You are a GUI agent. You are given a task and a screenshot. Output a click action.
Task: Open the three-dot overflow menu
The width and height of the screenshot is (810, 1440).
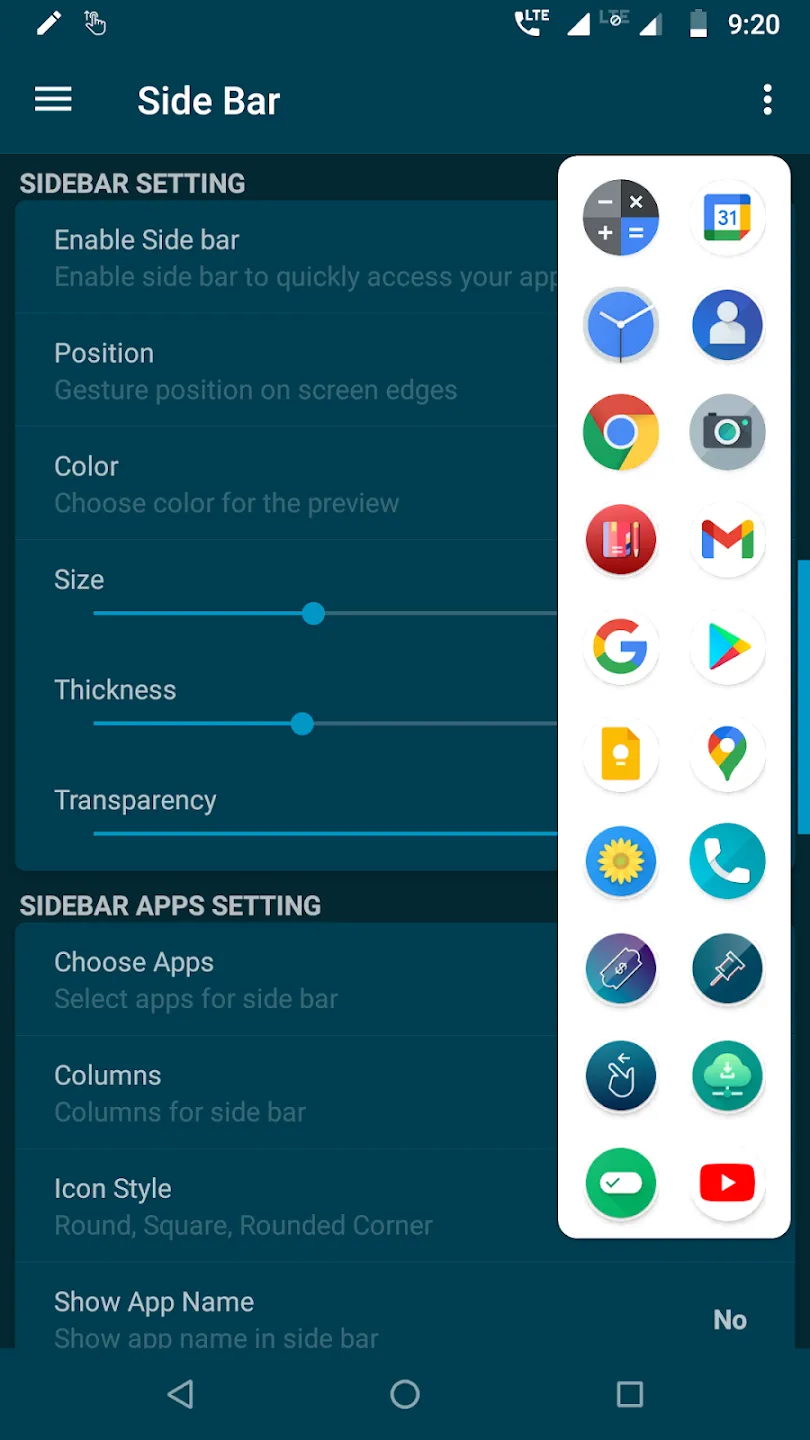767,100
